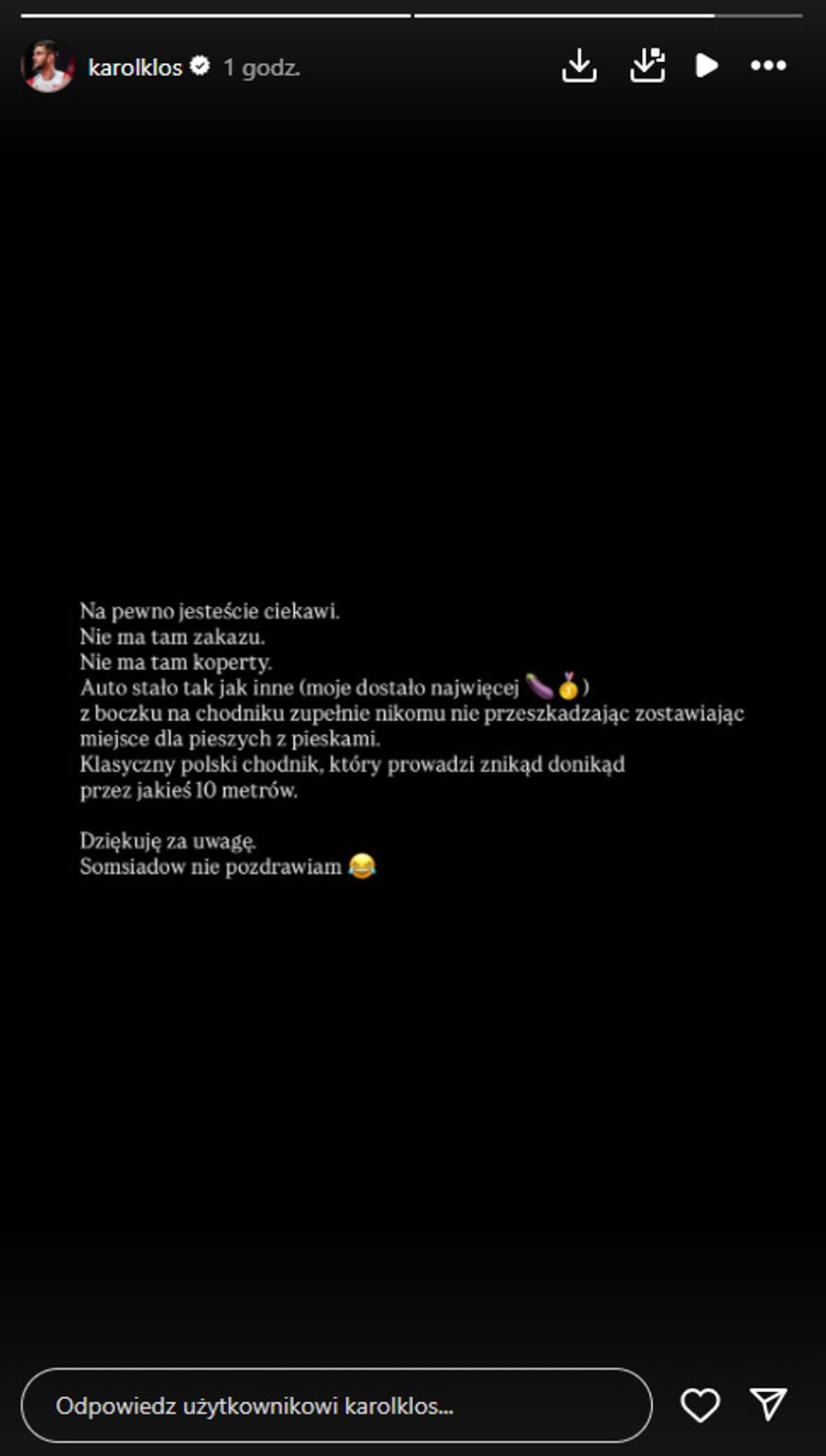The height and width of the screenshot is (1456, 826).
Task: Like this story with the heart
Action: pyautogui.click(x=700, y=1405)
